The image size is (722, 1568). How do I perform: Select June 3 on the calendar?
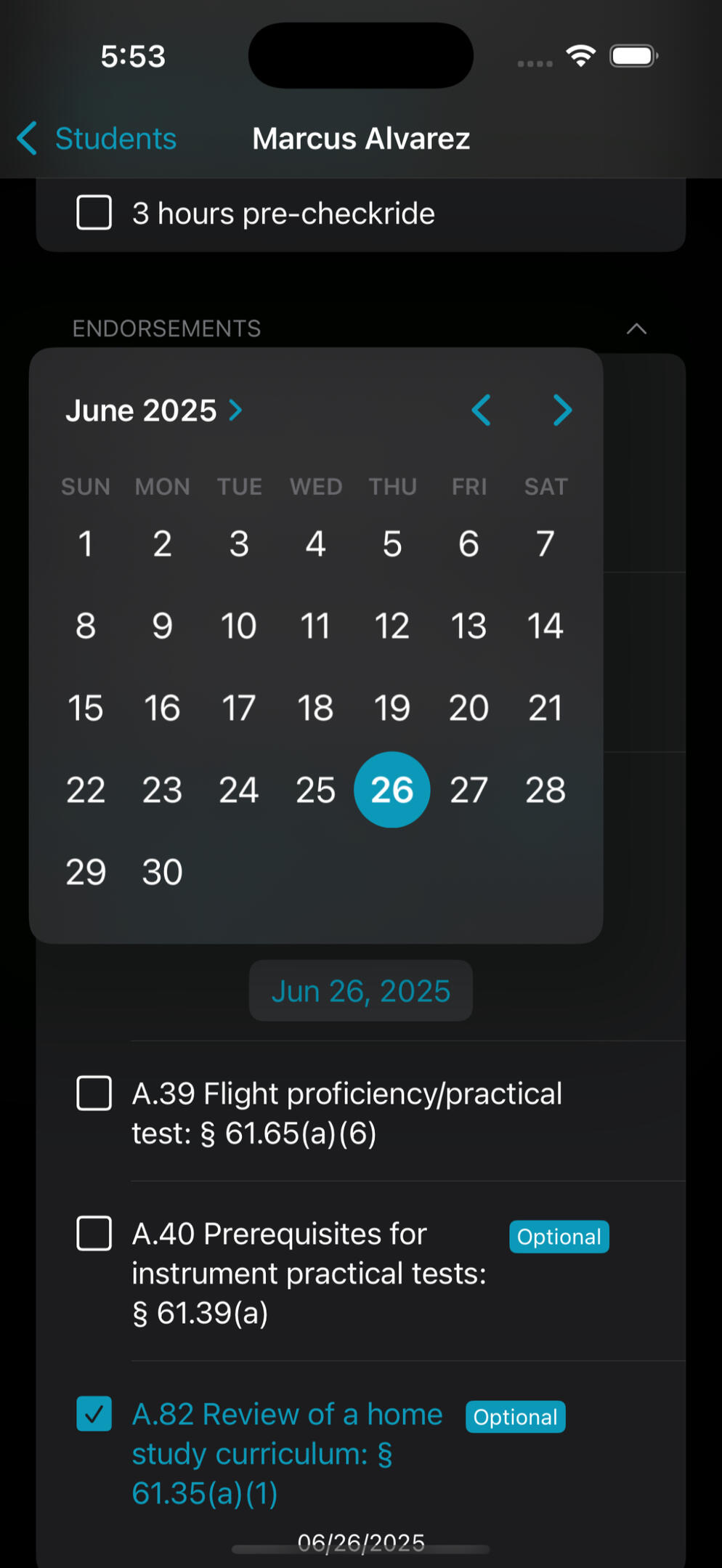tap(239, 543)
